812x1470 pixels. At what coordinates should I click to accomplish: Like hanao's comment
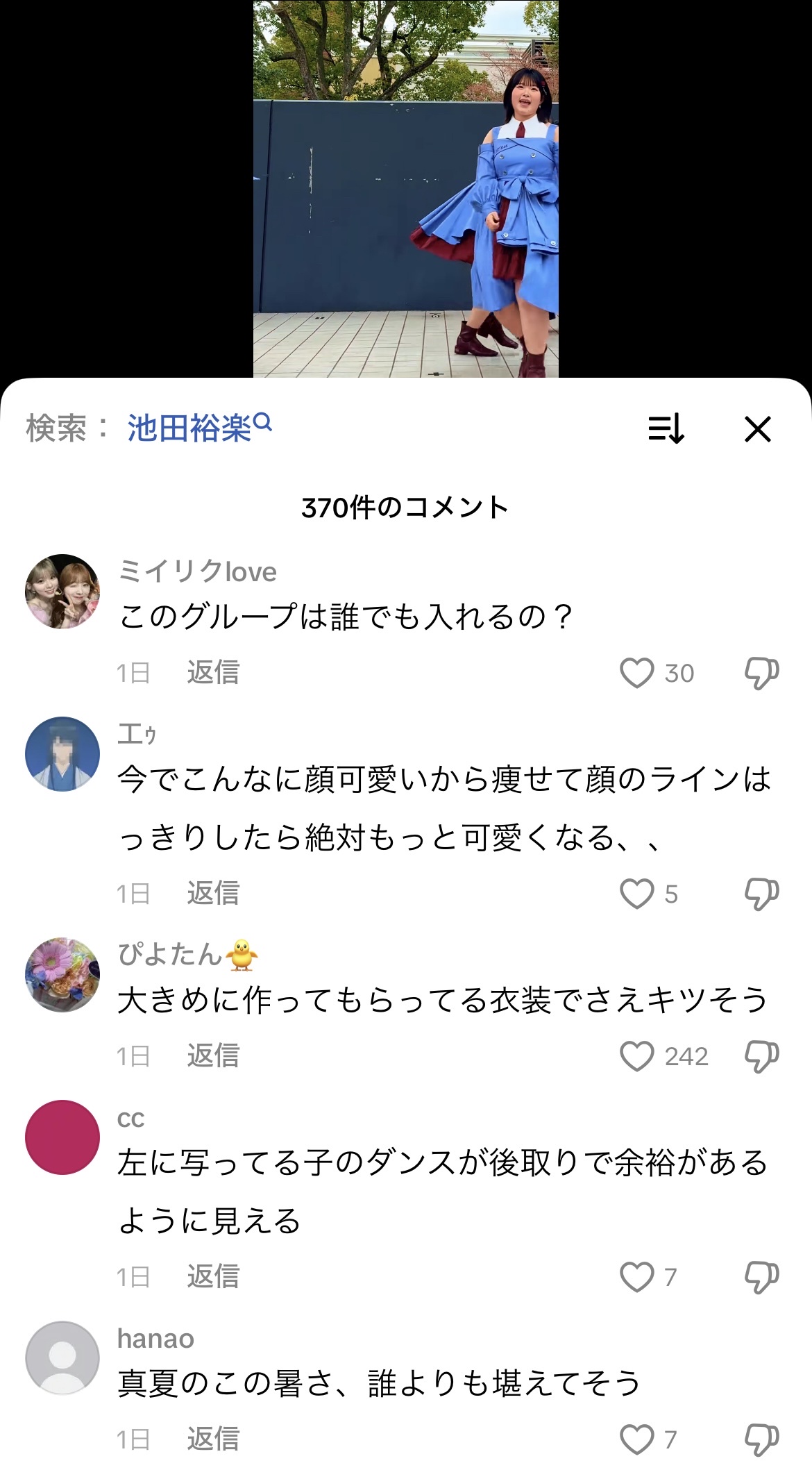point(636,1439)
